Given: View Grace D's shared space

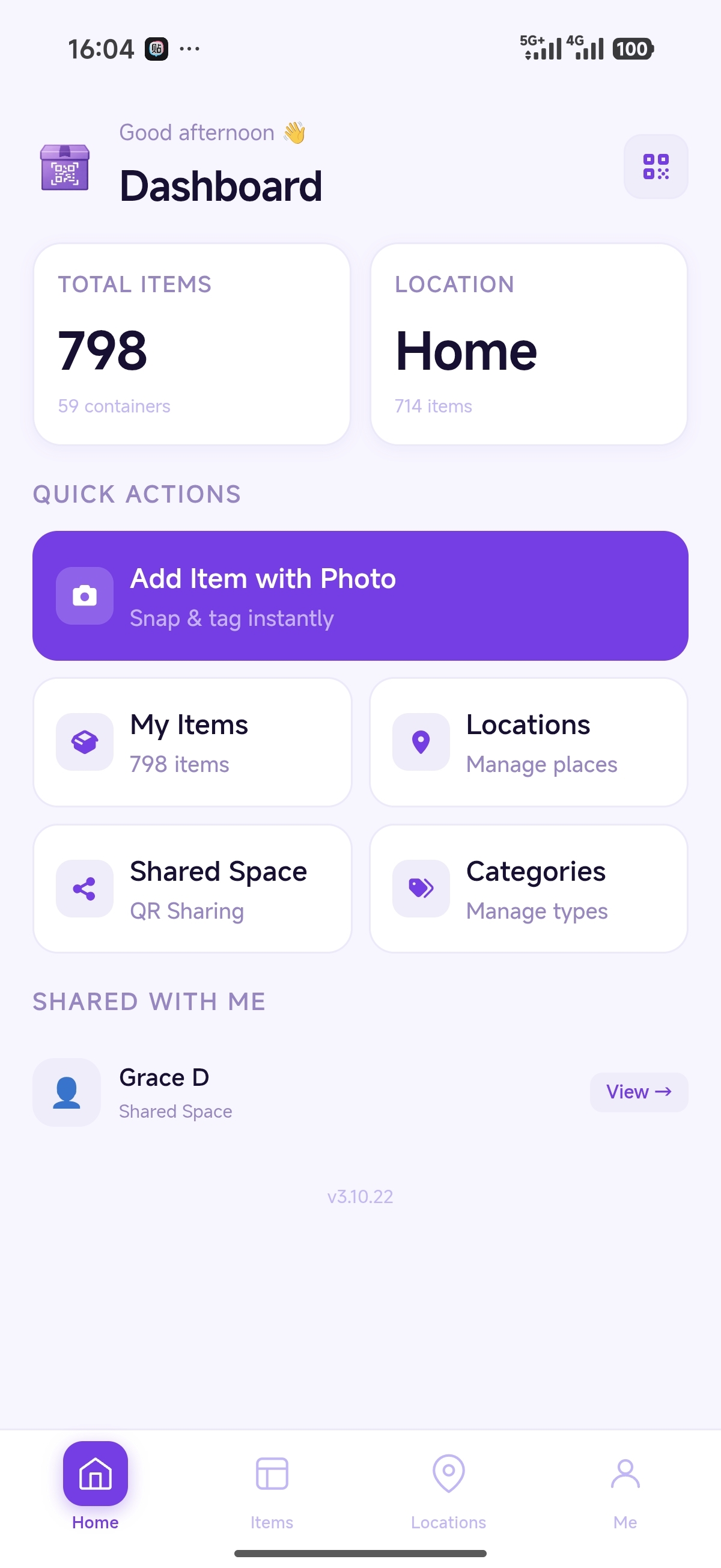Looking at the screenshot, I should coord(638,1092).
